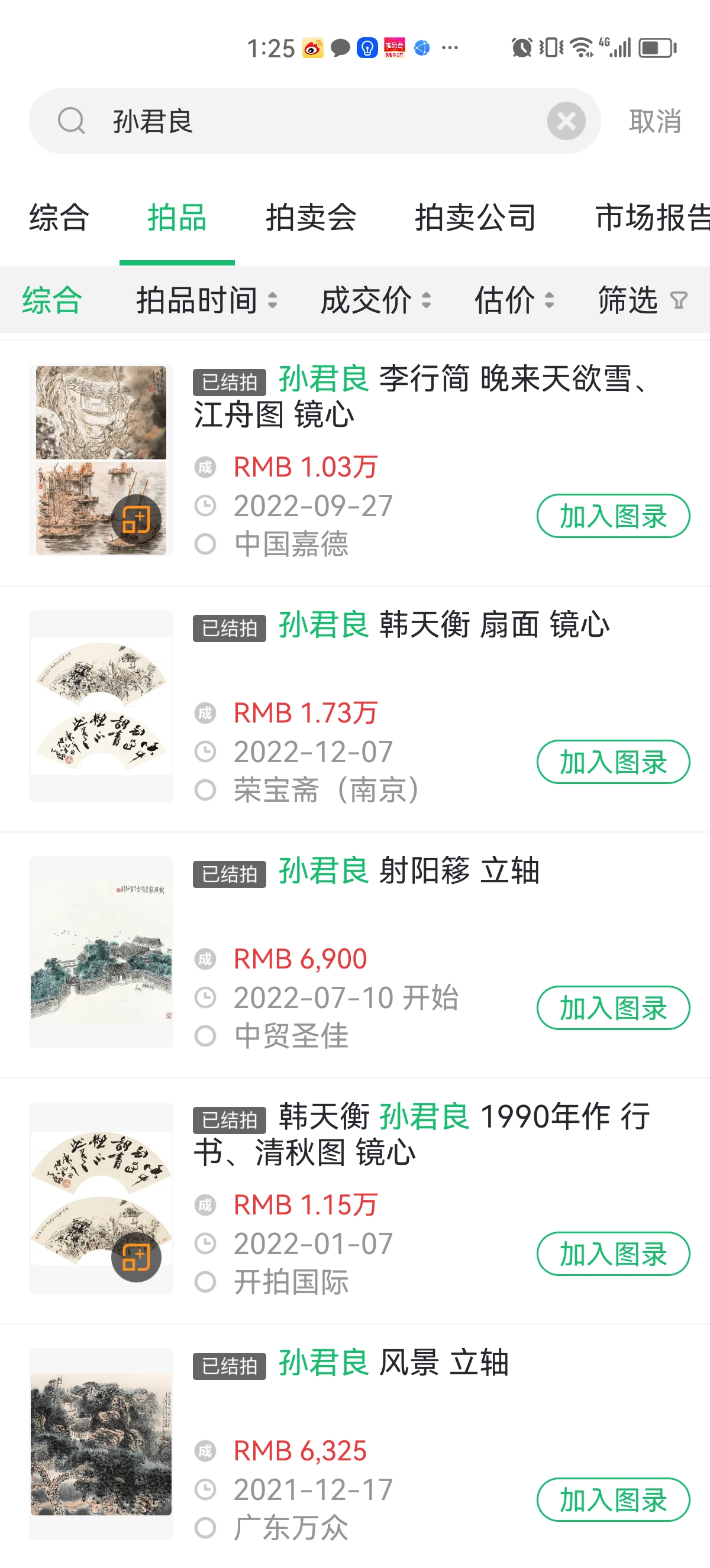Go to the 市场报告 tab

tap(651, 218)
